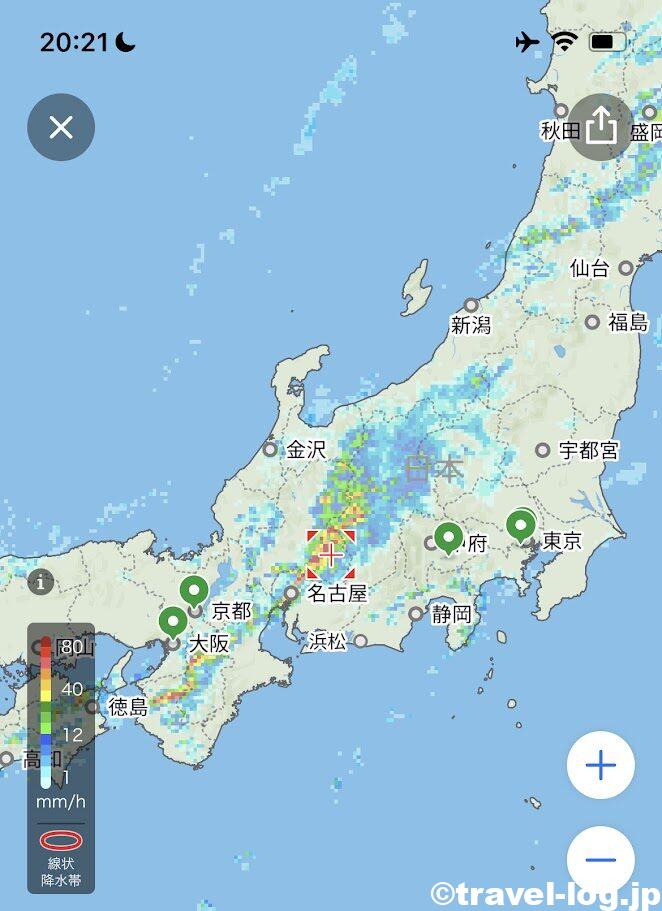
Task: Select the green pin near Kyoto
Action: [x=193, y=591]
